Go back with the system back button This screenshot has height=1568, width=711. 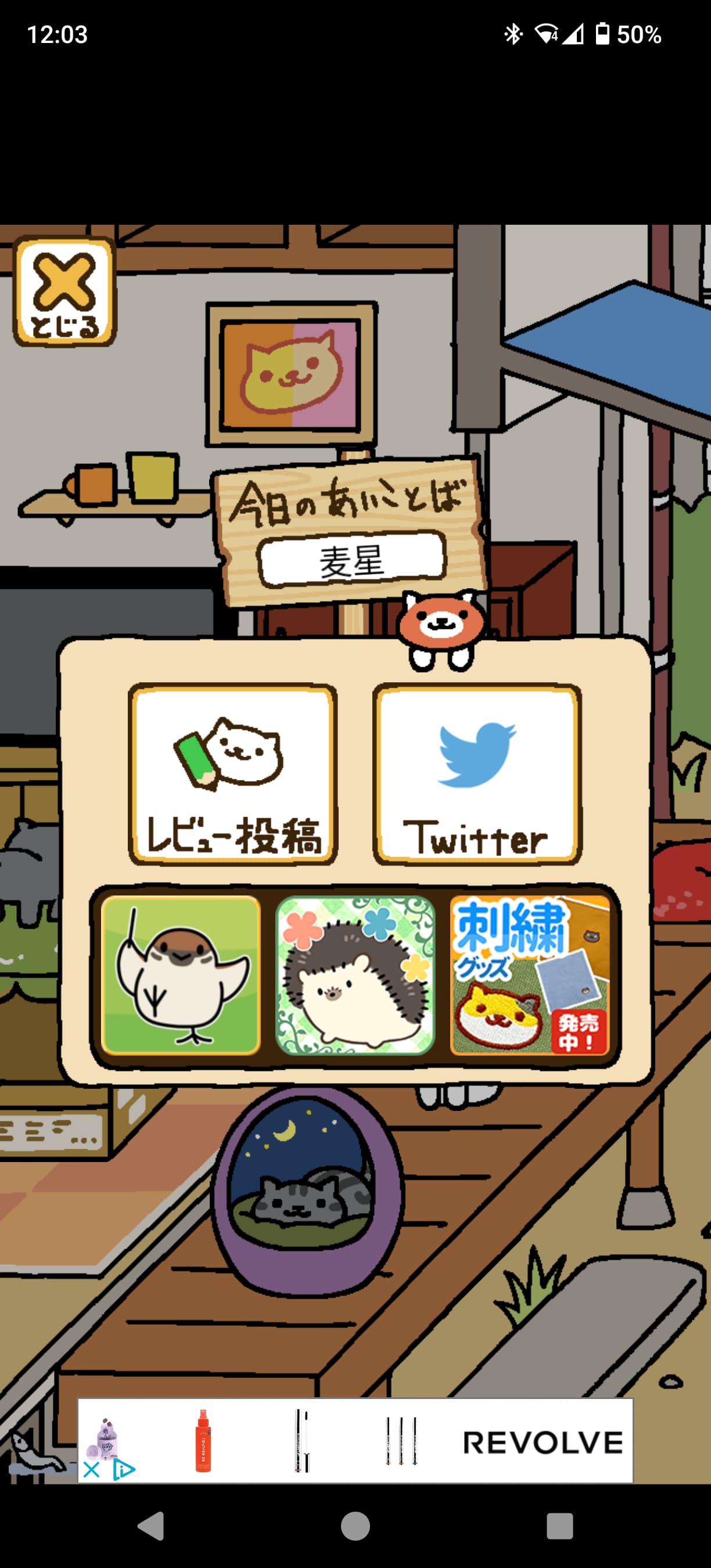point(151,1526)
